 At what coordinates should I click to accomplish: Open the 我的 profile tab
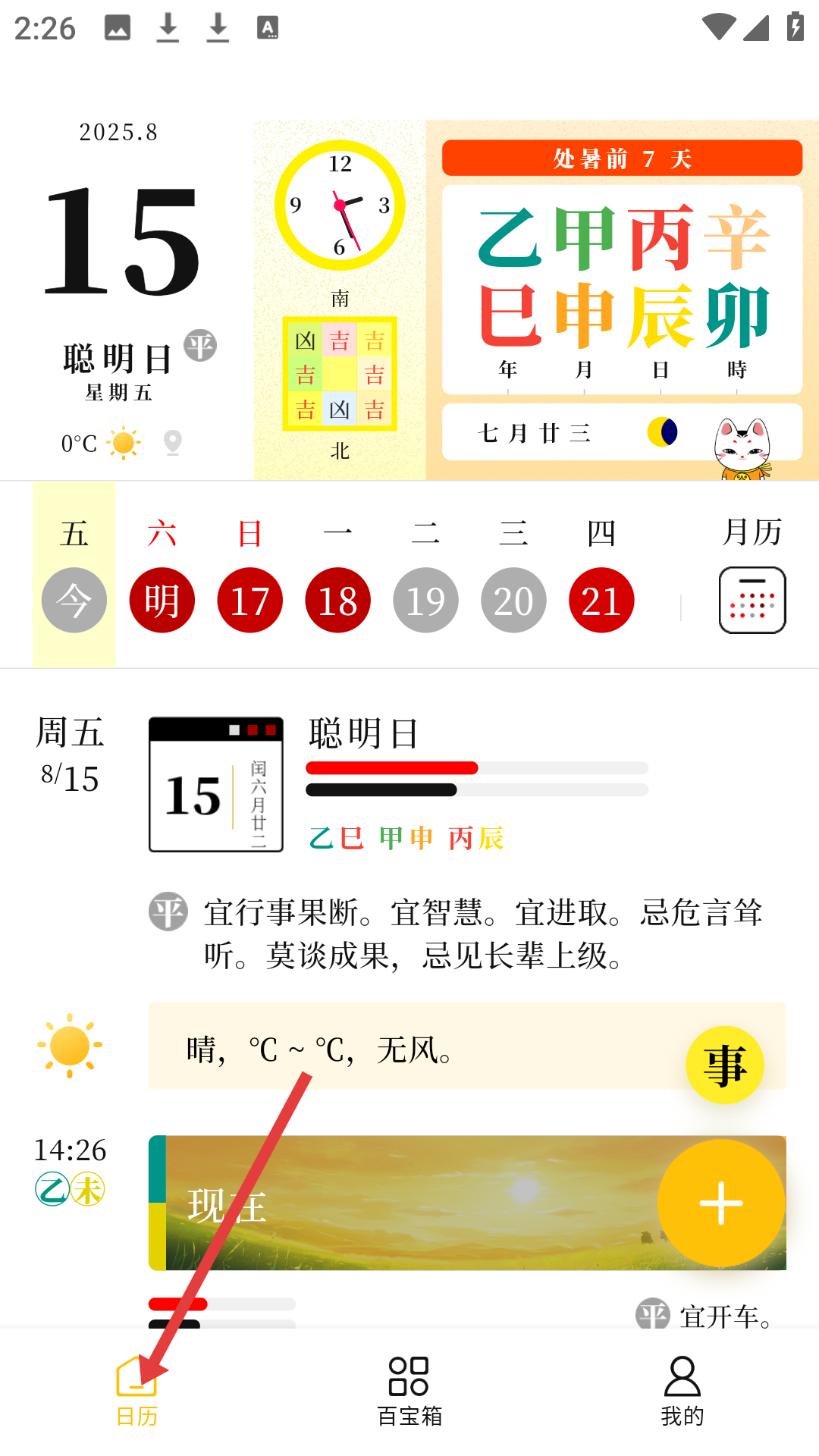click(x=682, y=1392)
